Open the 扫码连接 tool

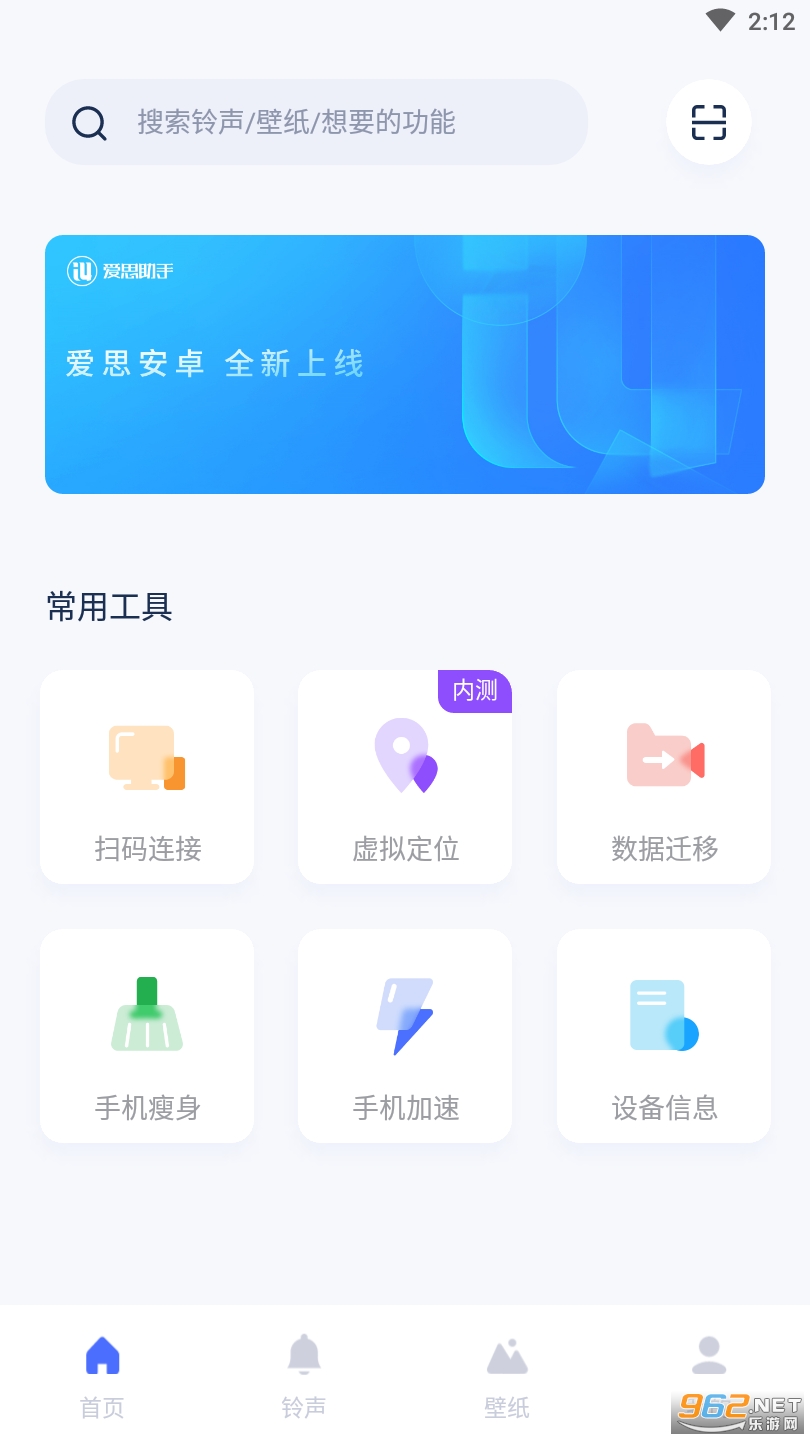147,777
